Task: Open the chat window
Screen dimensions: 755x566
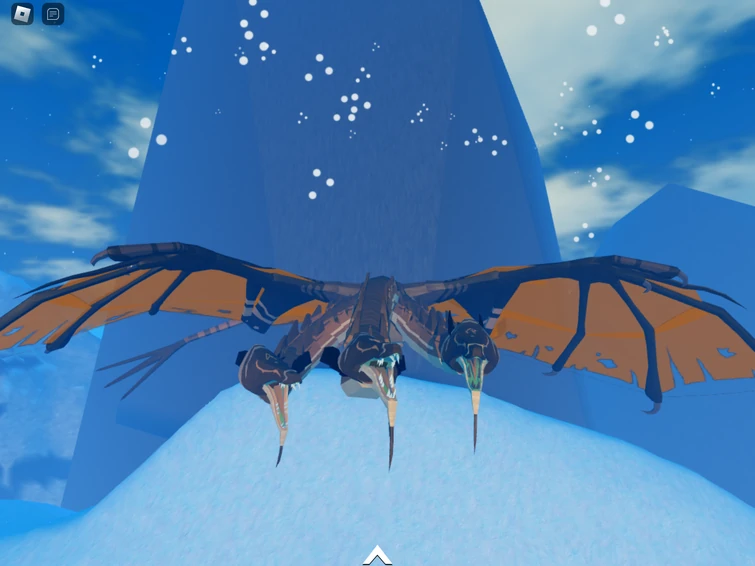Action: (x=53, y=14)
